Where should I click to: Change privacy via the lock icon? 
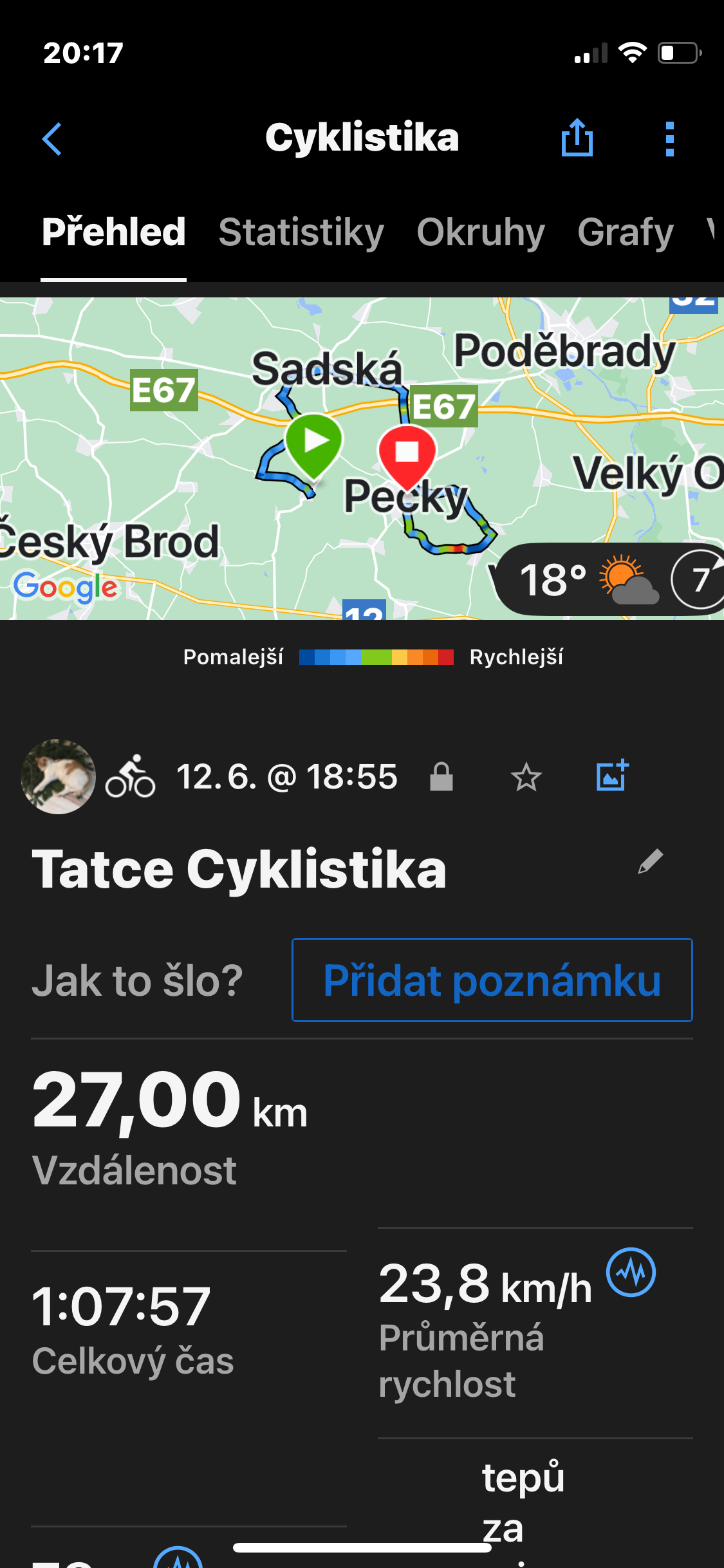coord(441,777)
